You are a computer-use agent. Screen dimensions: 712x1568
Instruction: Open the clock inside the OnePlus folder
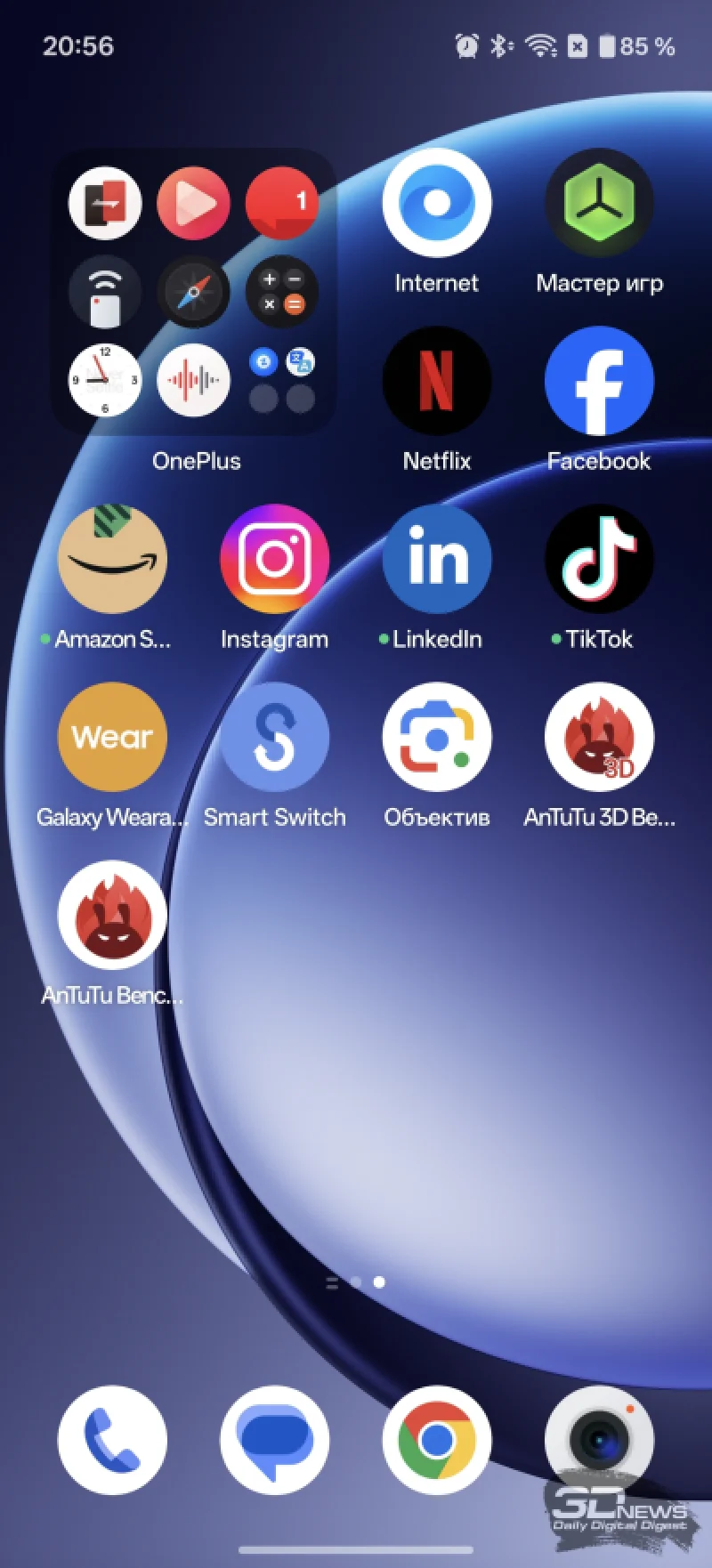click(105, 381)
